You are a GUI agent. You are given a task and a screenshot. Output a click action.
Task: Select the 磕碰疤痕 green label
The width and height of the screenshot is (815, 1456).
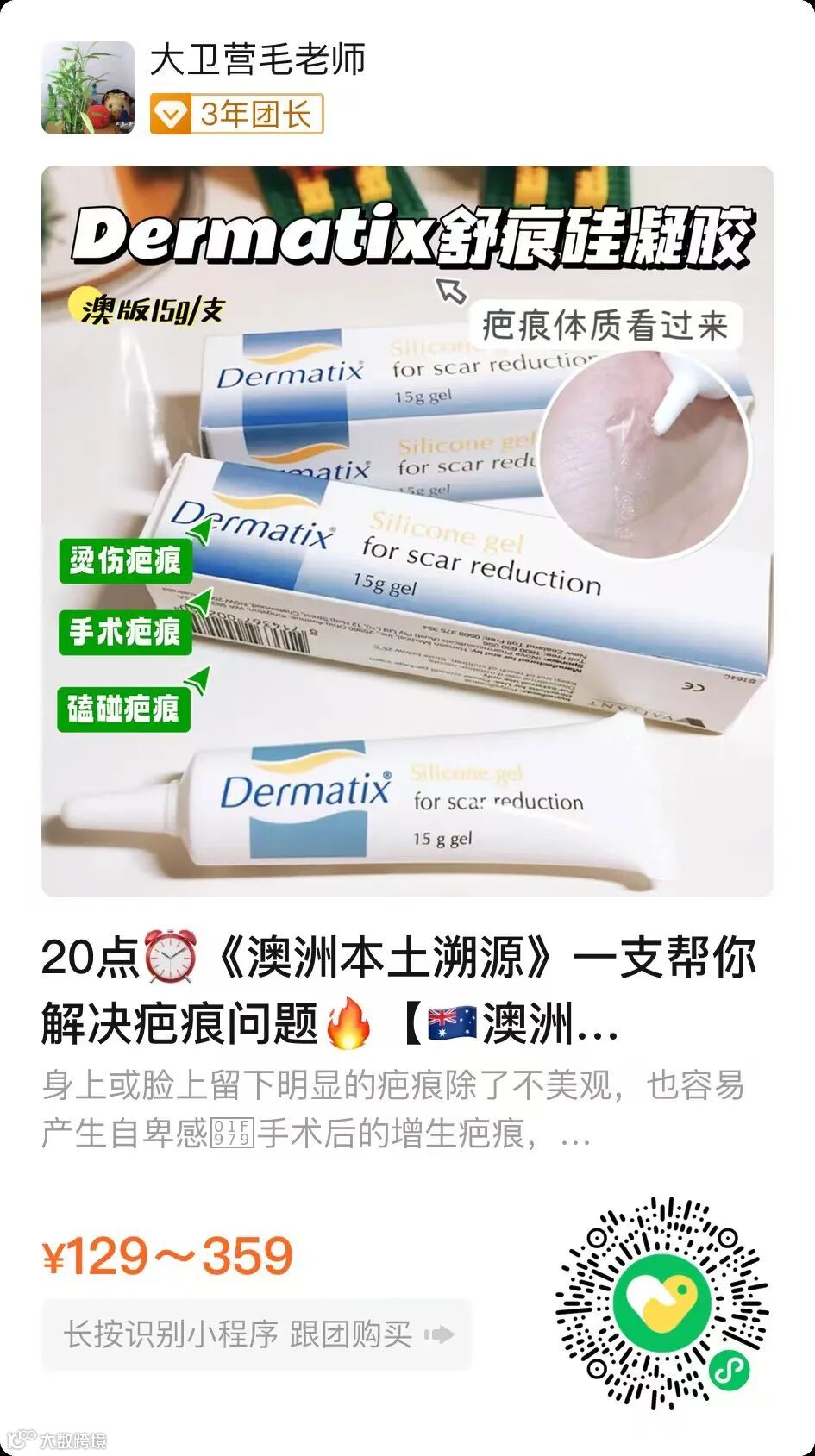pyautogui.click(x=125, y=710)
